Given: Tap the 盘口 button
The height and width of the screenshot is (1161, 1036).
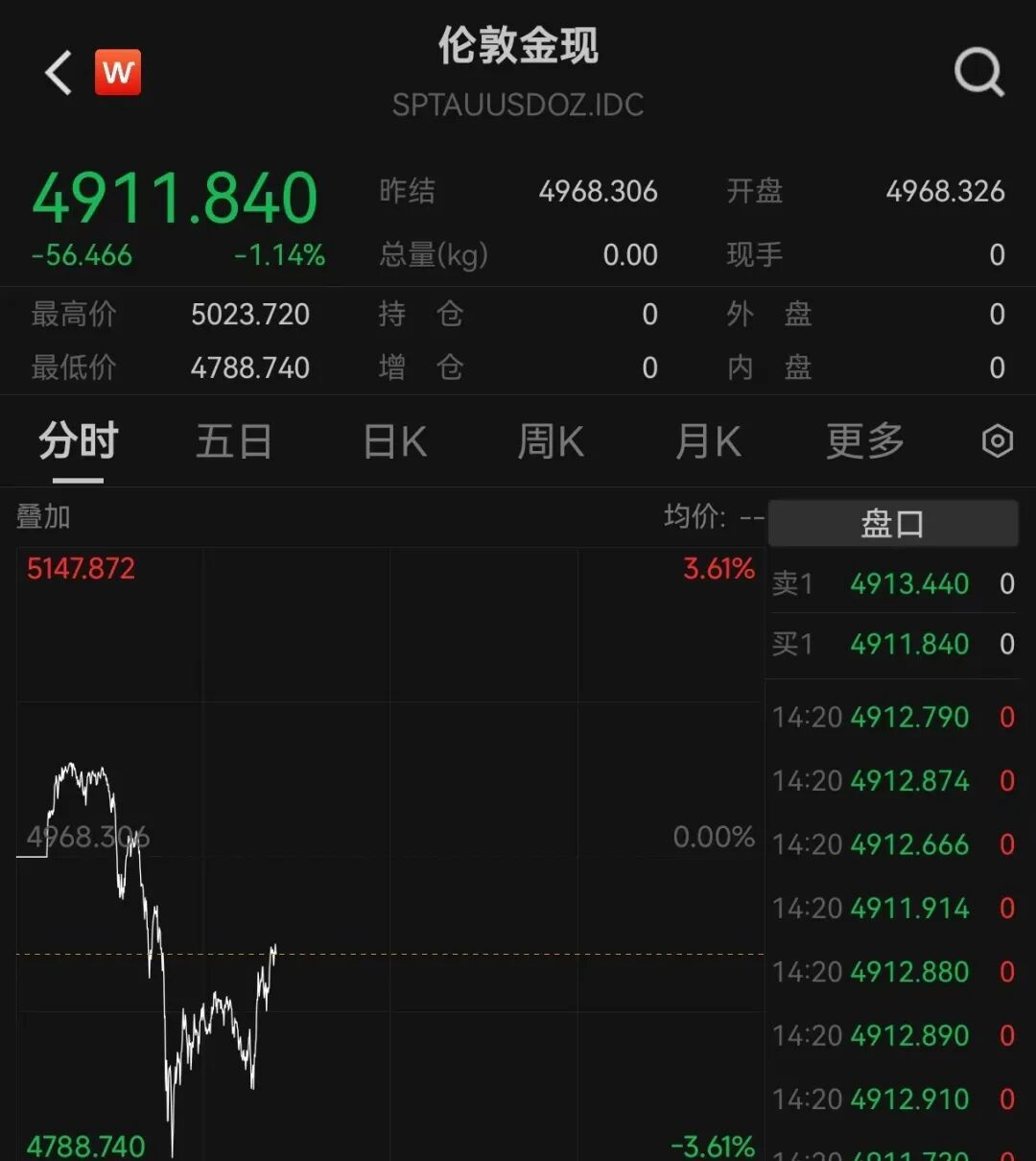Looking at the screenshot, I should coord(892,524).
